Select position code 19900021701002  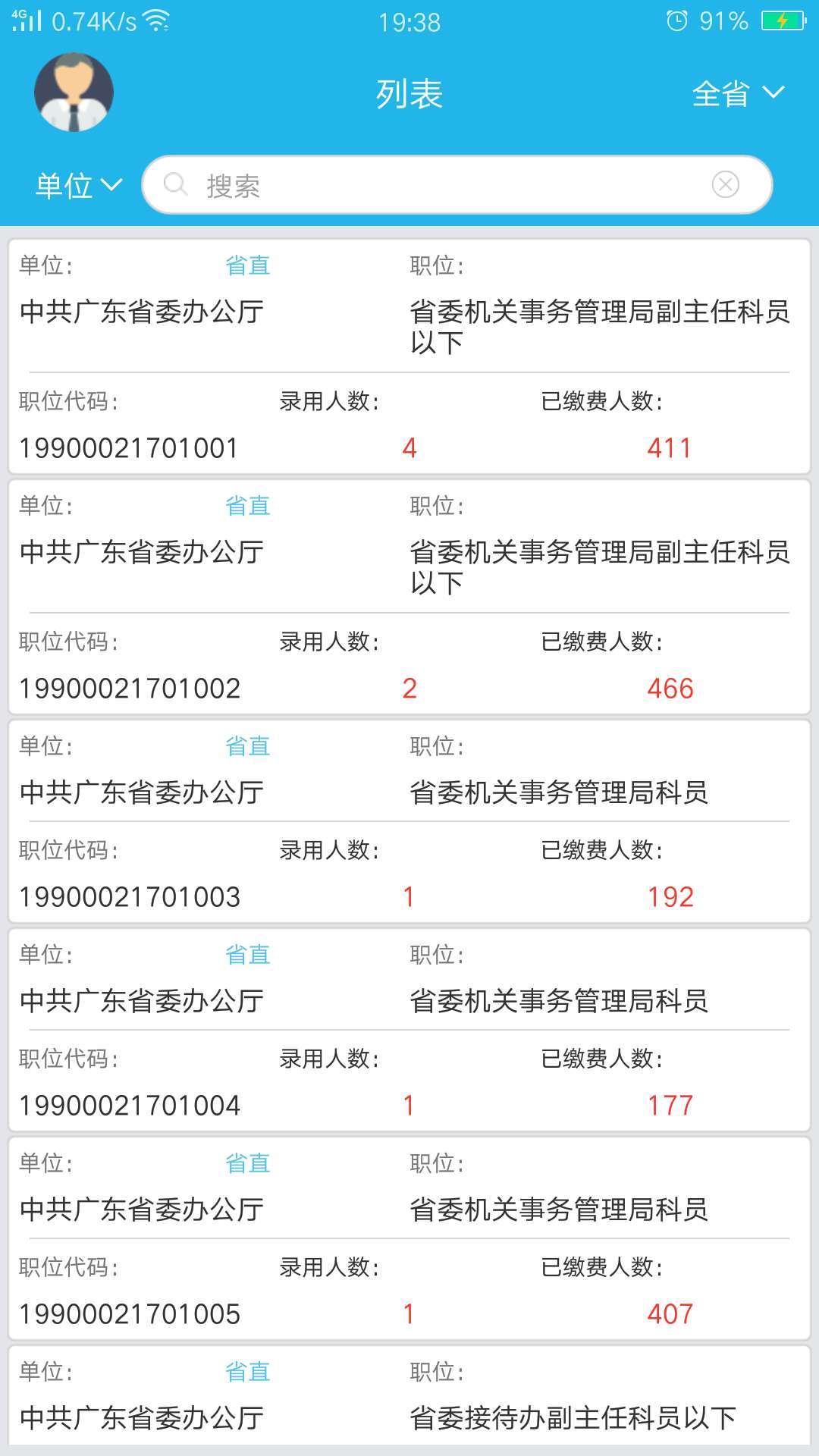pos(130,688)
